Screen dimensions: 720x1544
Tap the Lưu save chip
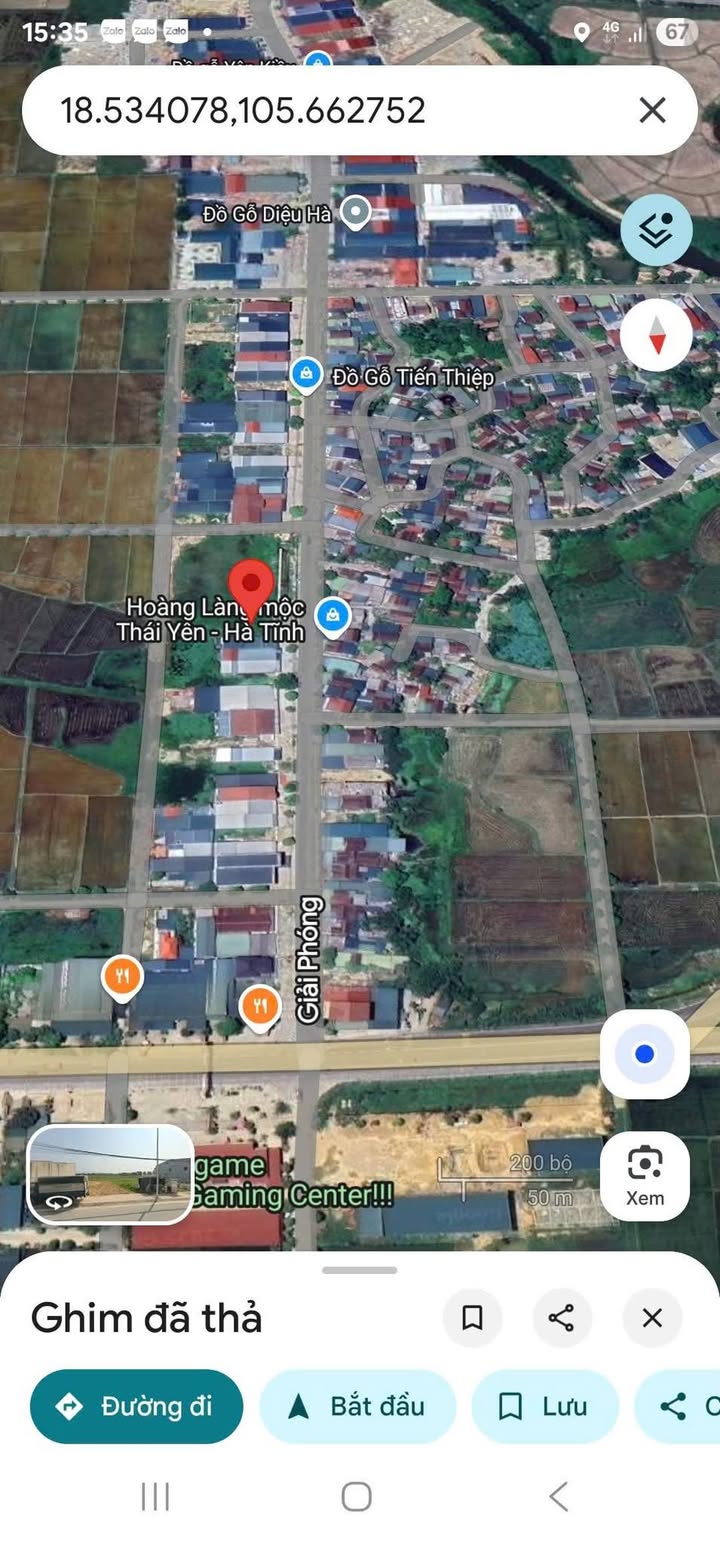545,1406
